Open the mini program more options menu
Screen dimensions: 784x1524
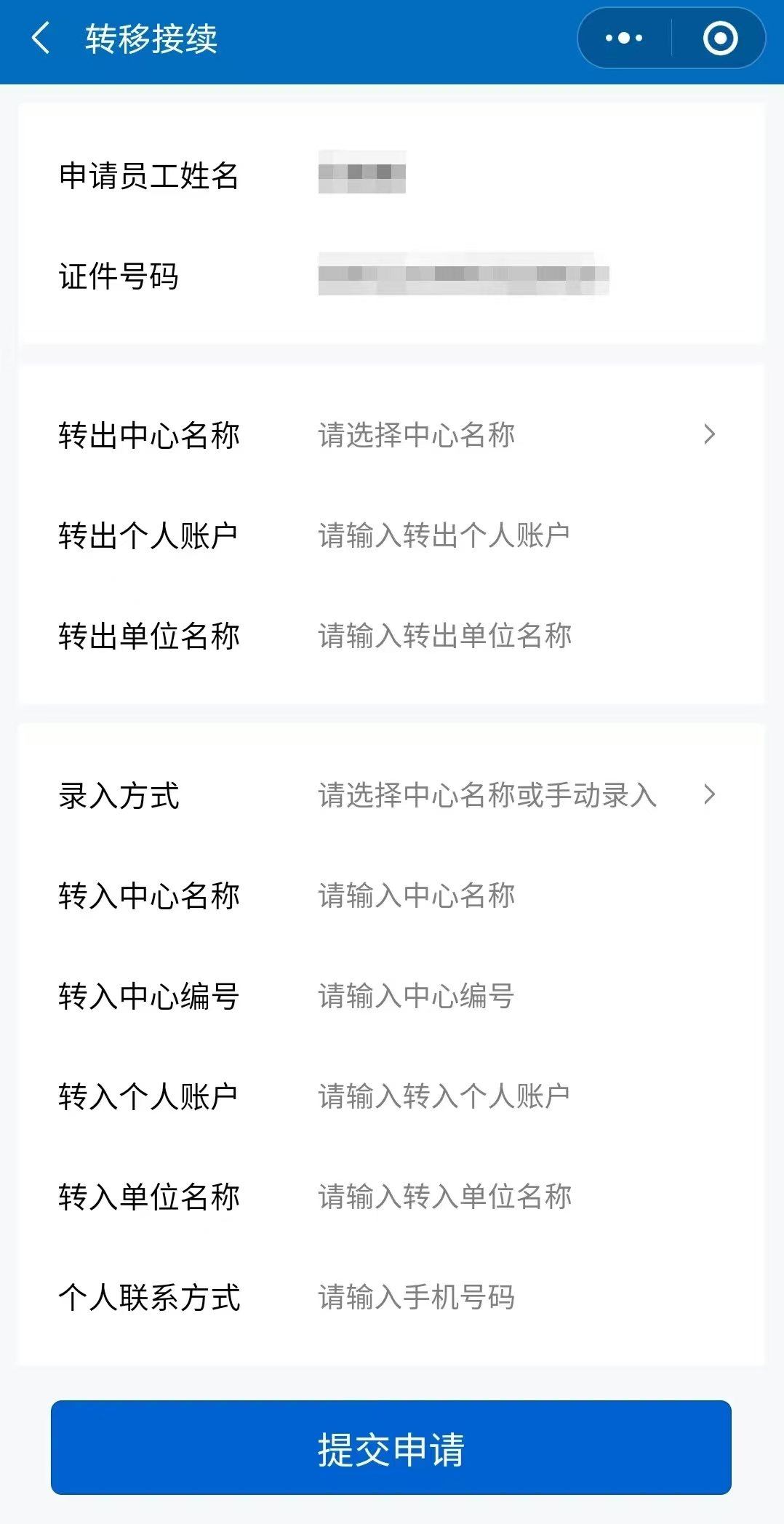coord(624,38)
